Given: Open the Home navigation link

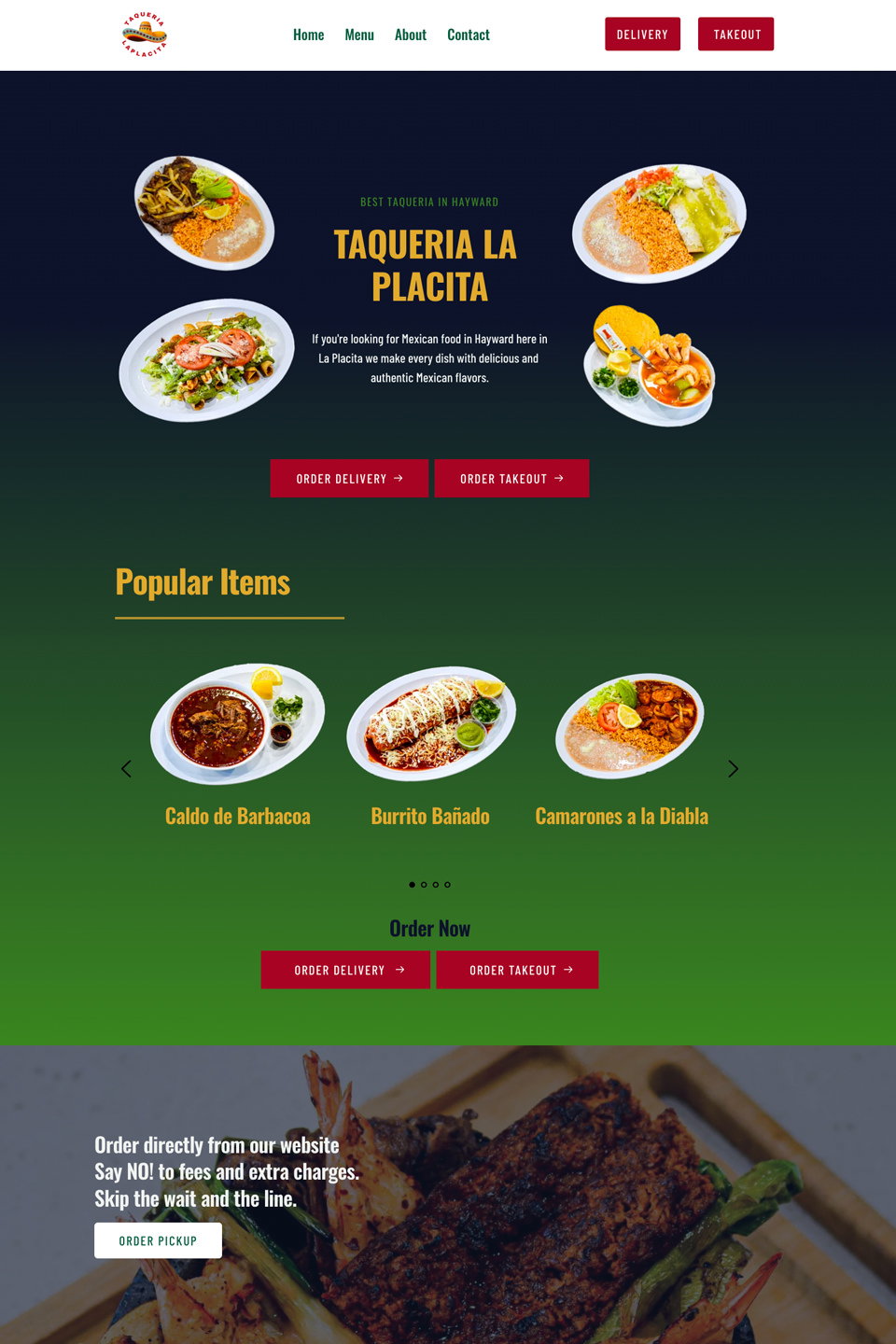Looking at the screenshot, I should click(308, 35).
